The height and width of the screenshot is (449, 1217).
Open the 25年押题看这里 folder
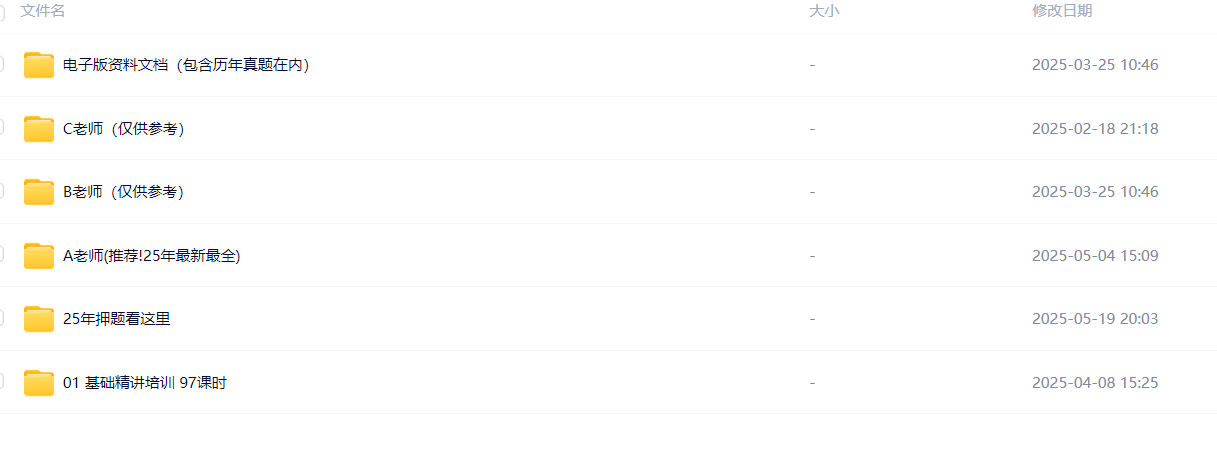coord(116,319)
